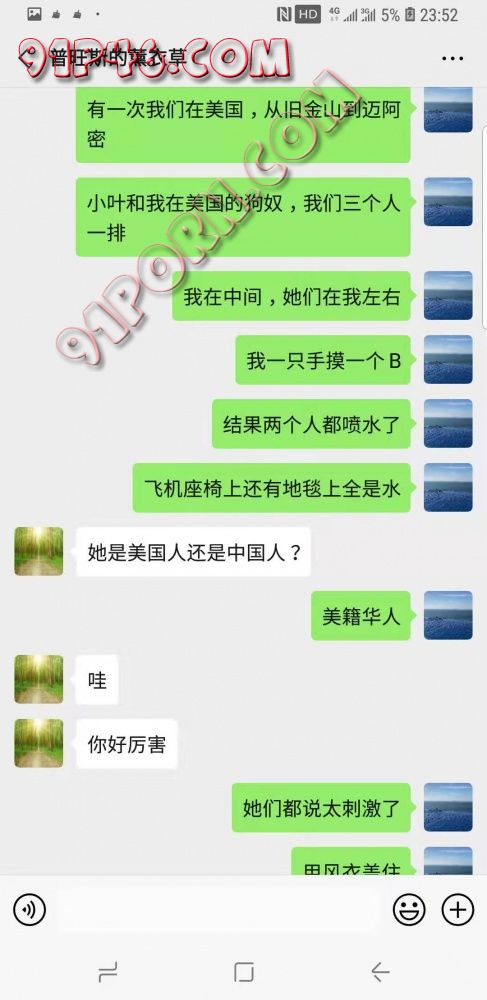The image size is (487, 1000).
Task: Go back to the chat list
Action: [x=24, y=59]
